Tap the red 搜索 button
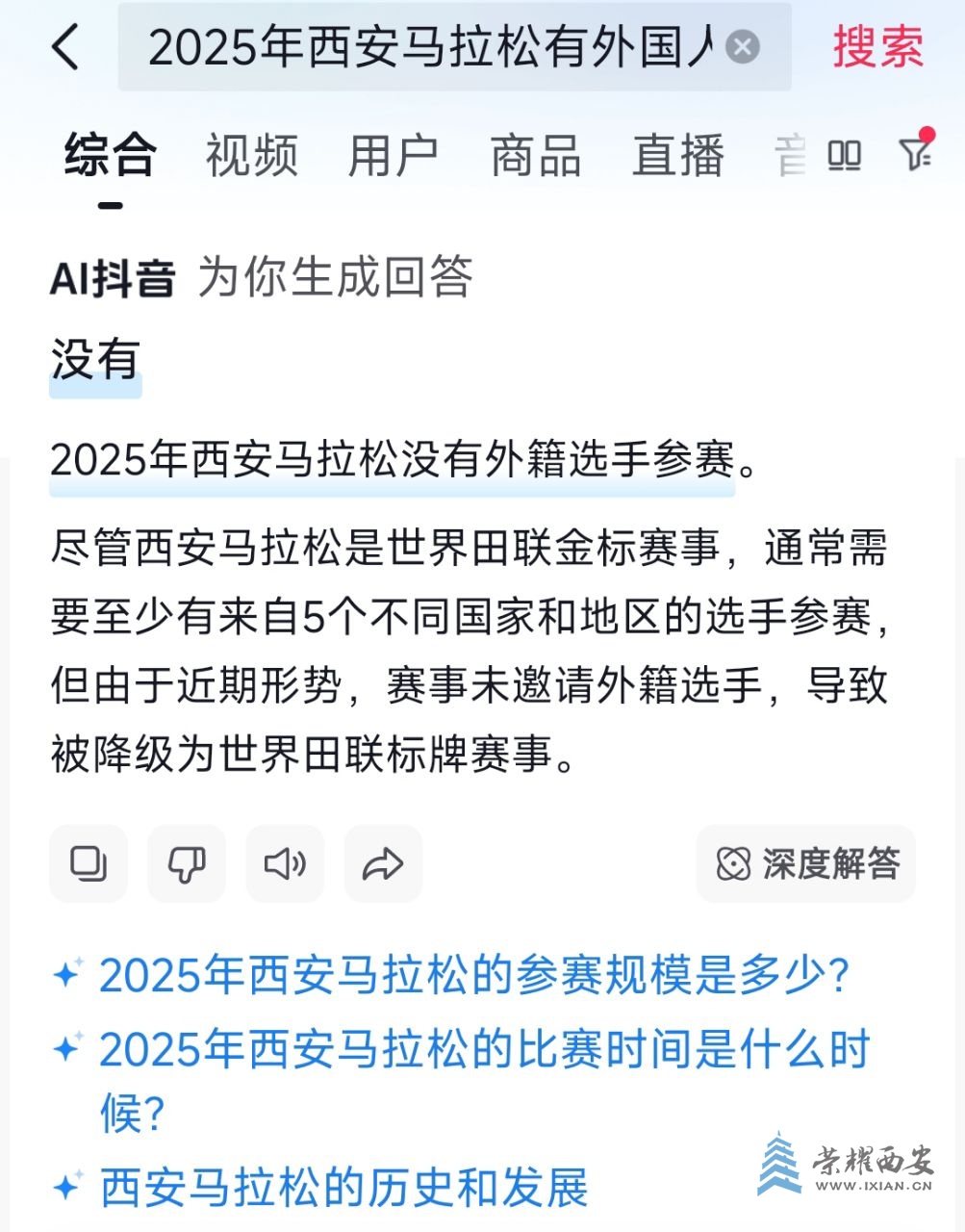The image size is (965, 1232). pyautogui.click(x=877, y=47)
